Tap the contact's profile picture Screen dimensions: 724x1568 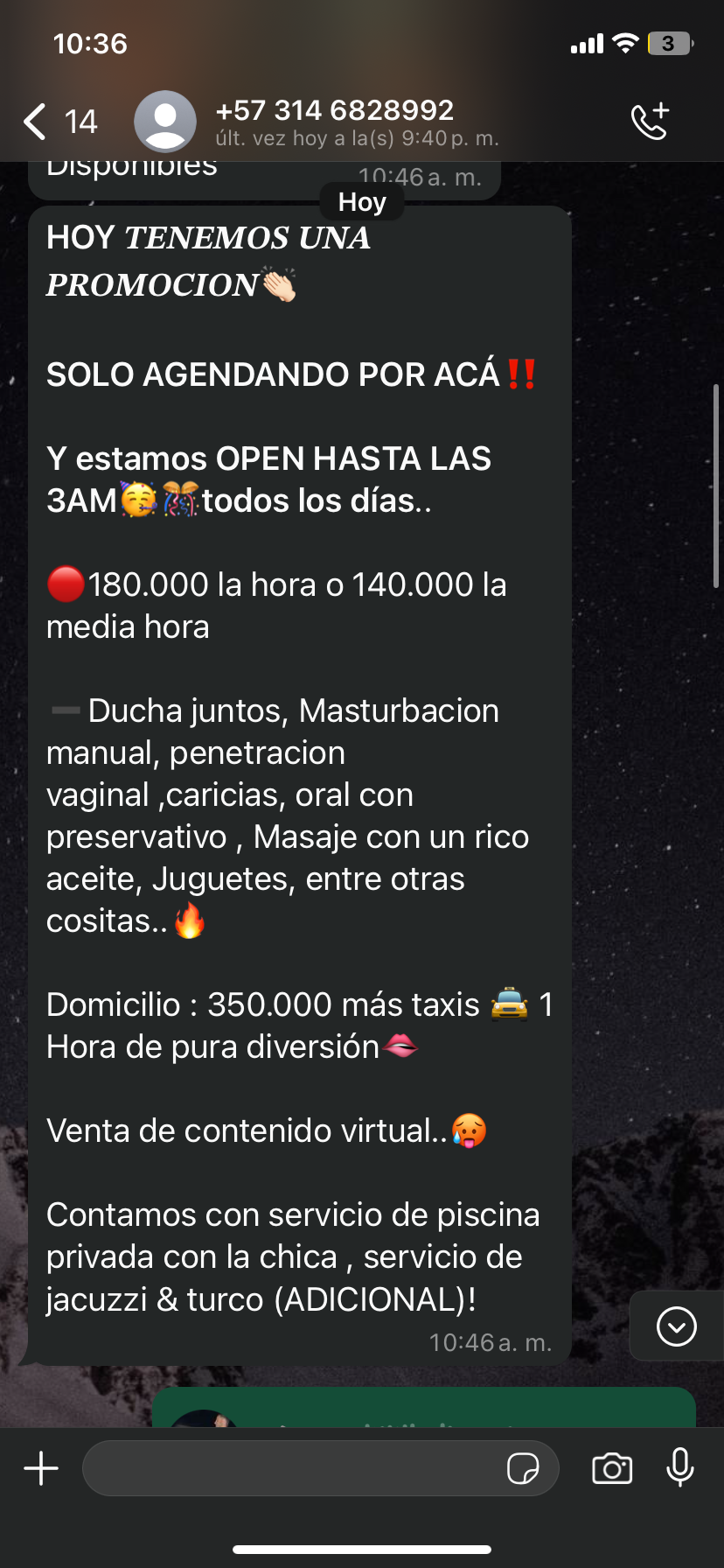pos(164,122)
